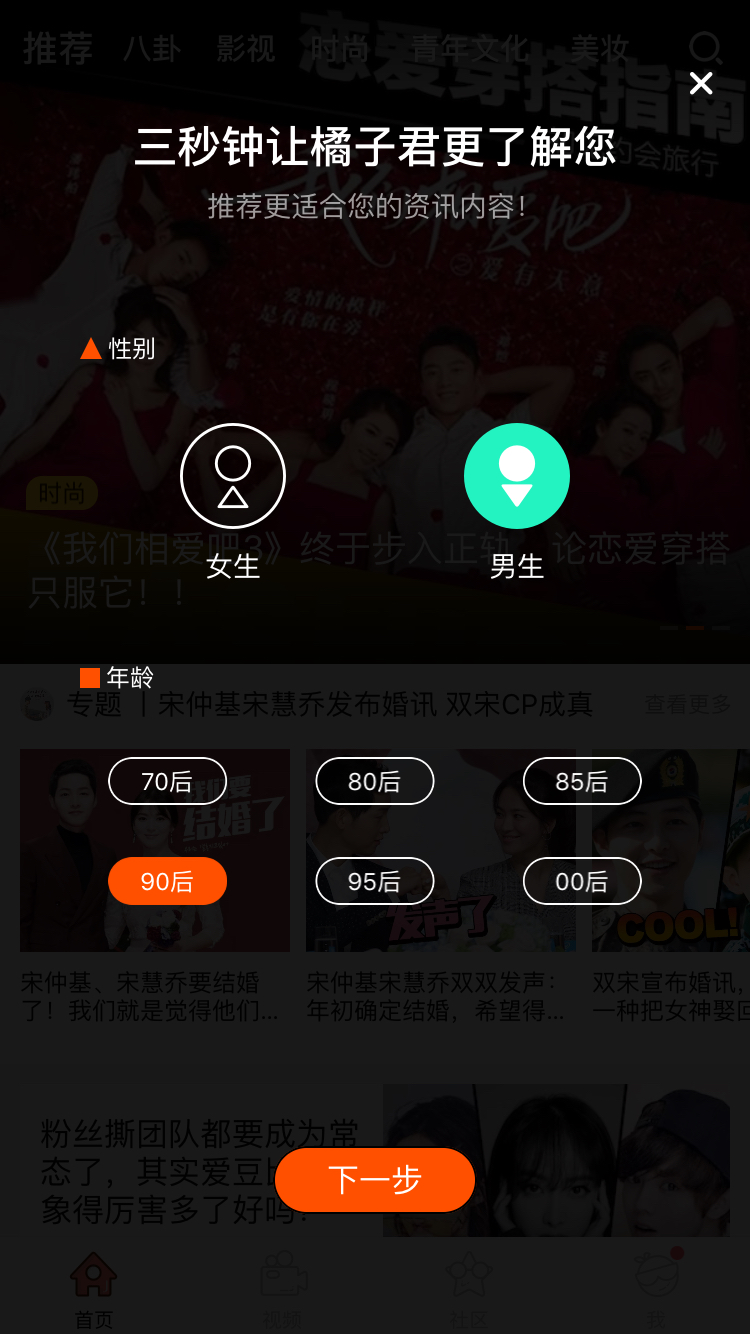
Task: Choose the 00后 age group
Action: pos(582,881)
